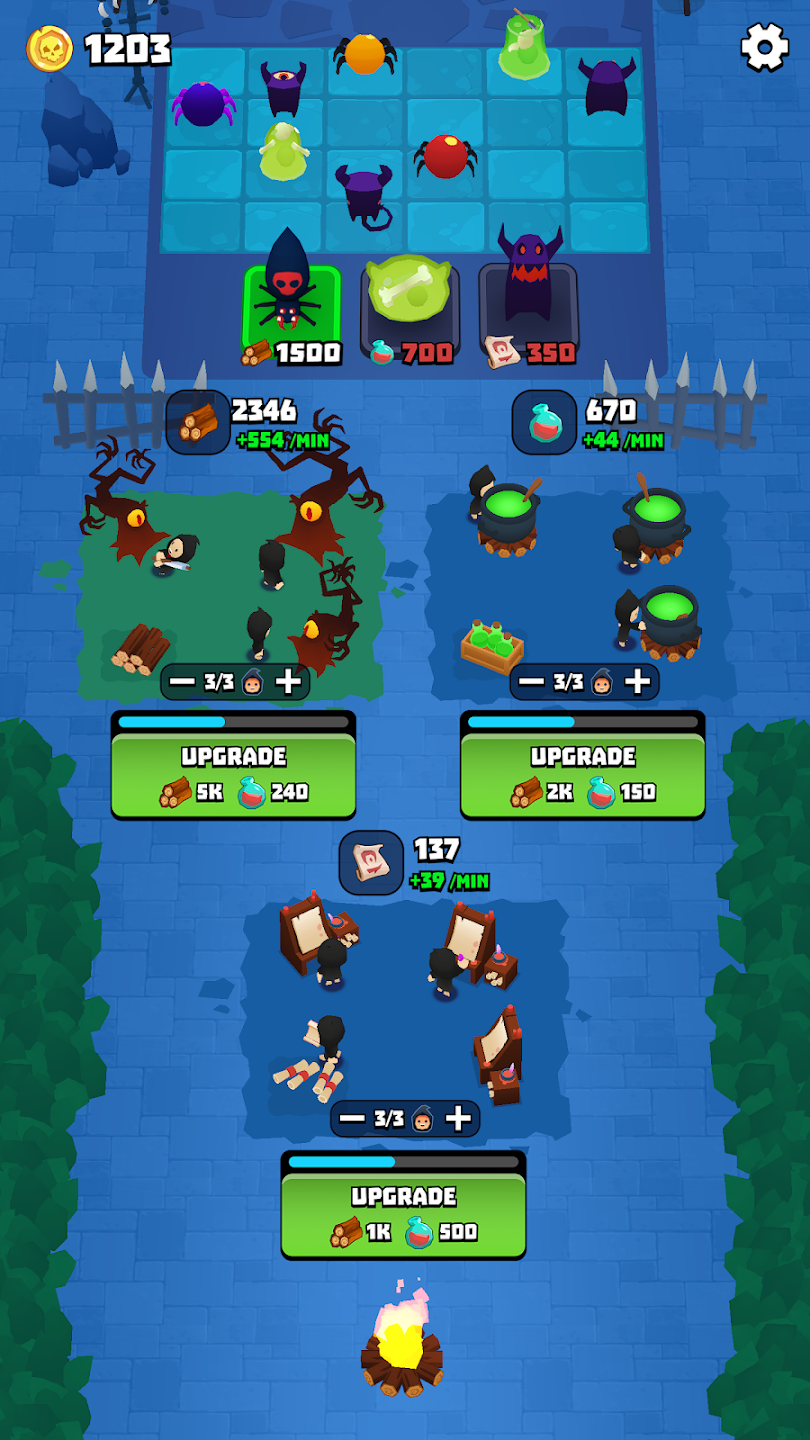Remove a worker from the potion cauldrons
This screenshot has height=1440, width=810.
tap(531, 682)
